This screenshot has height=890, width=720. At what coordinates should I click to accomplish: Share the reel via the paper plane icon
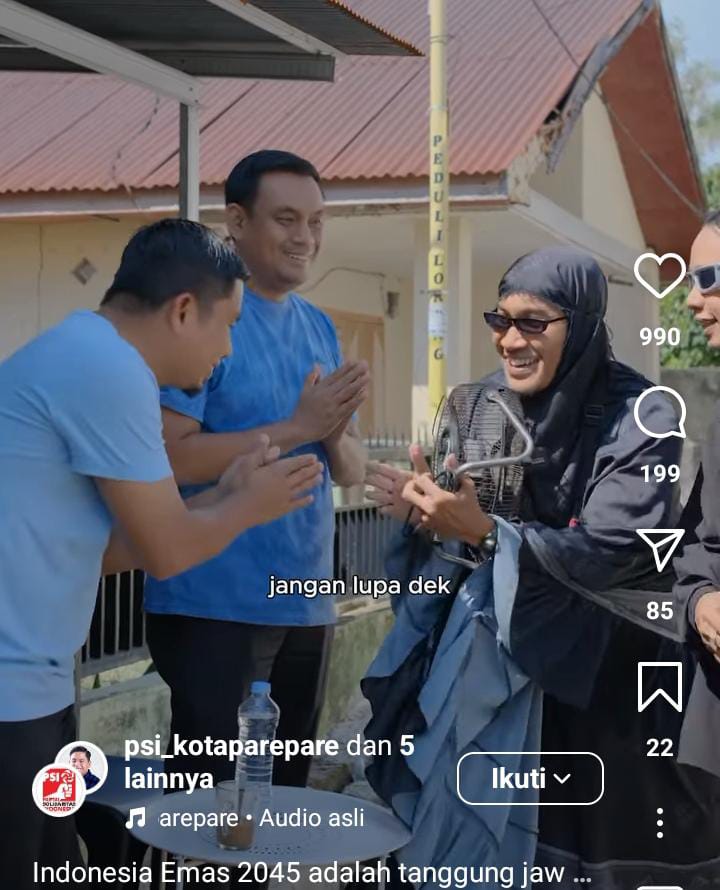click(660, 549)
